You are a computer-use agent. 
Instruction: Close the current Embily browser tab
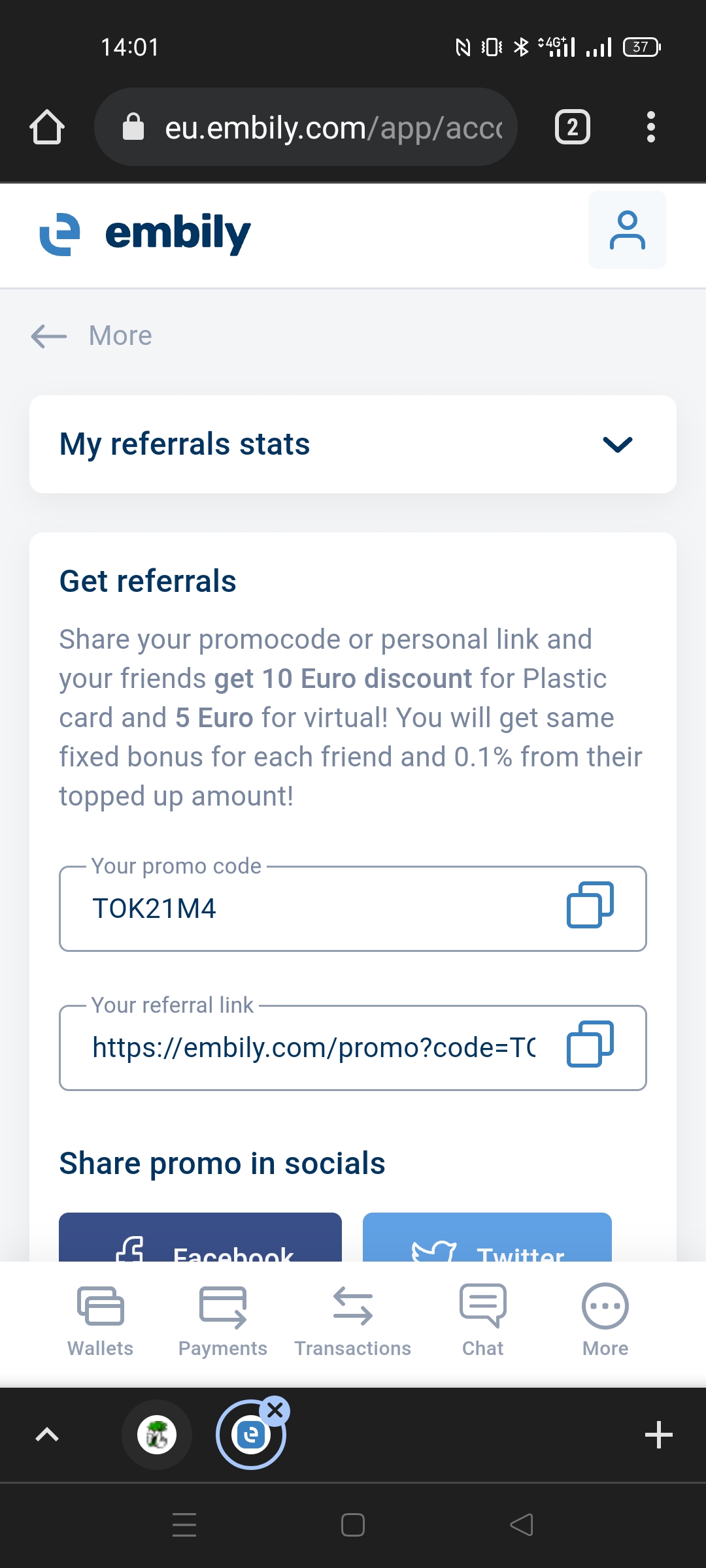(x=275, y=1411)
